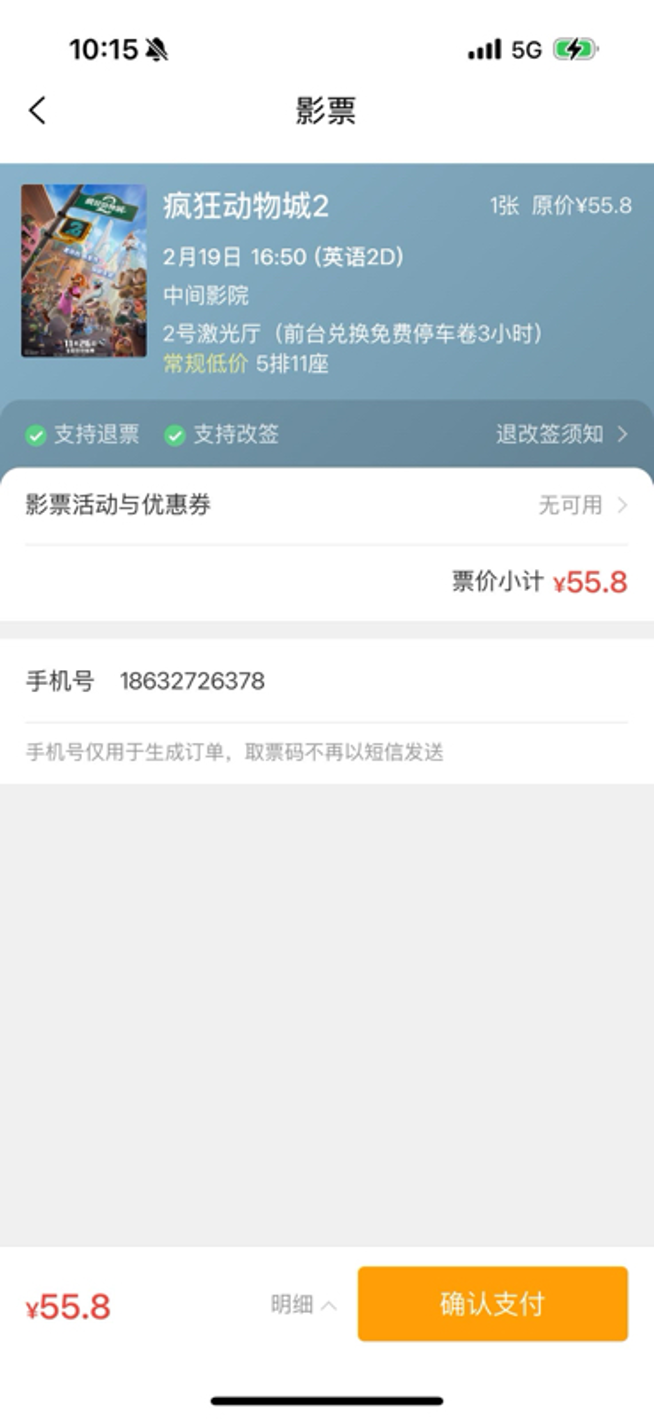This screenshot has height=1420, width=654.
Task: Expand the 明细 price details
Action: click(302, 1305)
